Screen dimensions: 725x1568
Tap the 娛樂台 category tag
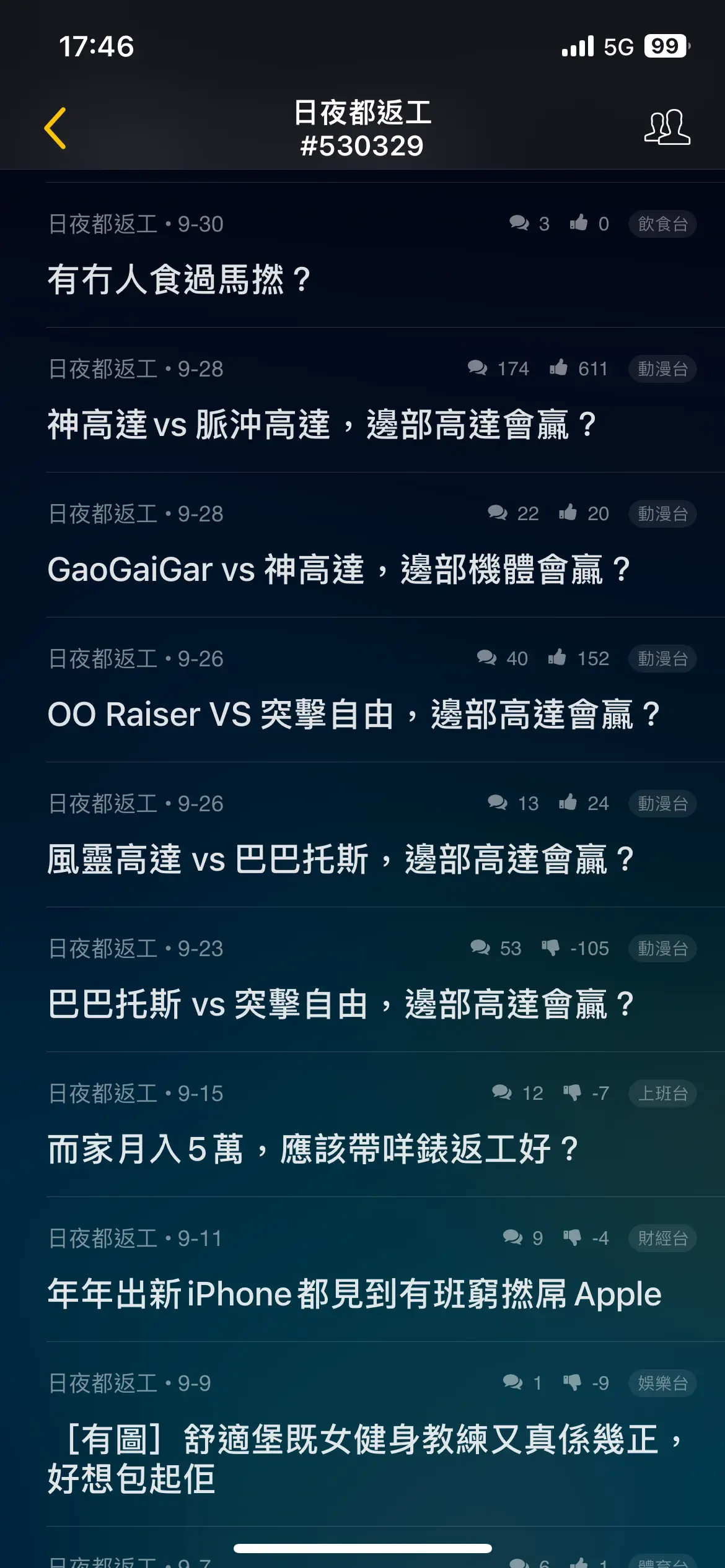point(662,1383)
